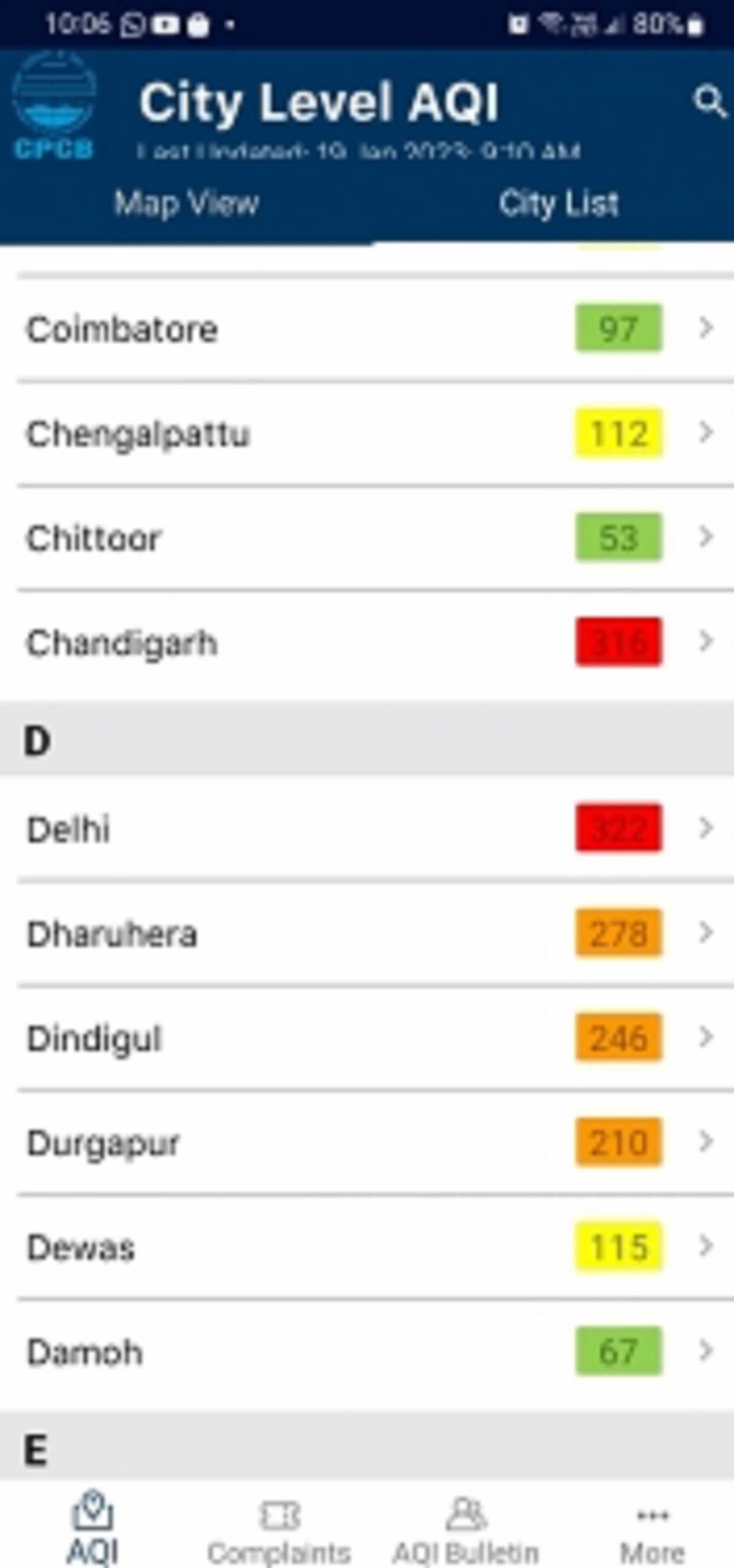The height and width of the screenshot is (1568, 734).
Task: Select the City List tab
Action: pos(558,203)
